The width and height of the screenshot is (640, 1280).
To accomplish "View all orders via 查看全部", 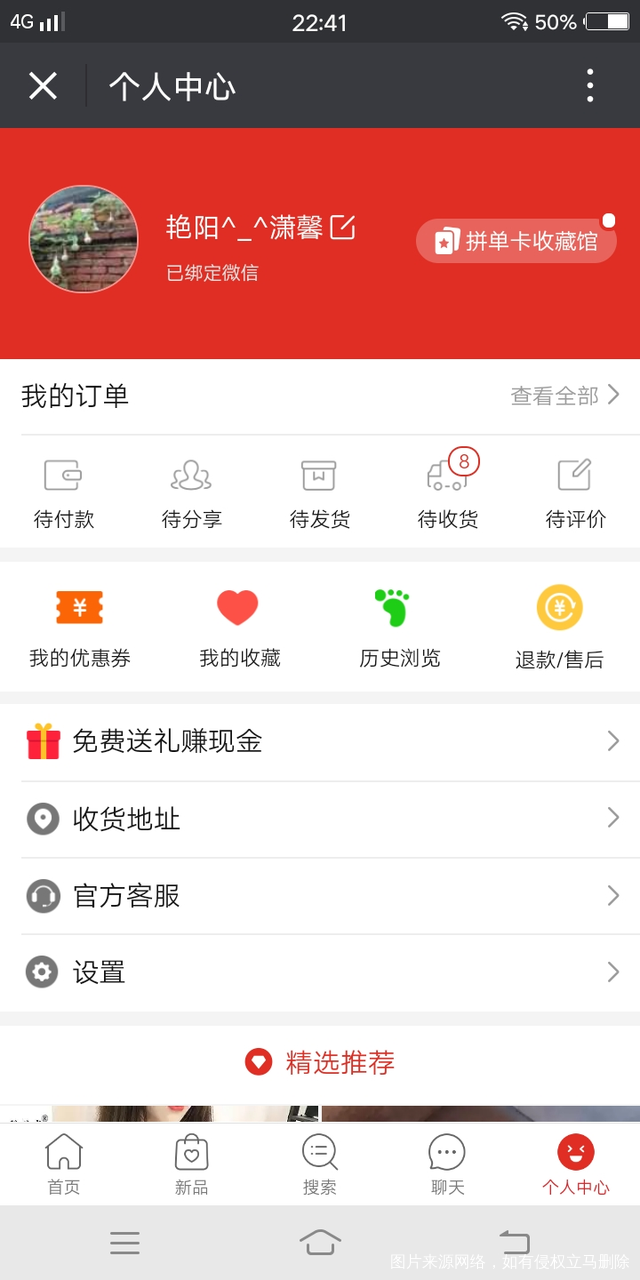I will click(x=565, y=396).
